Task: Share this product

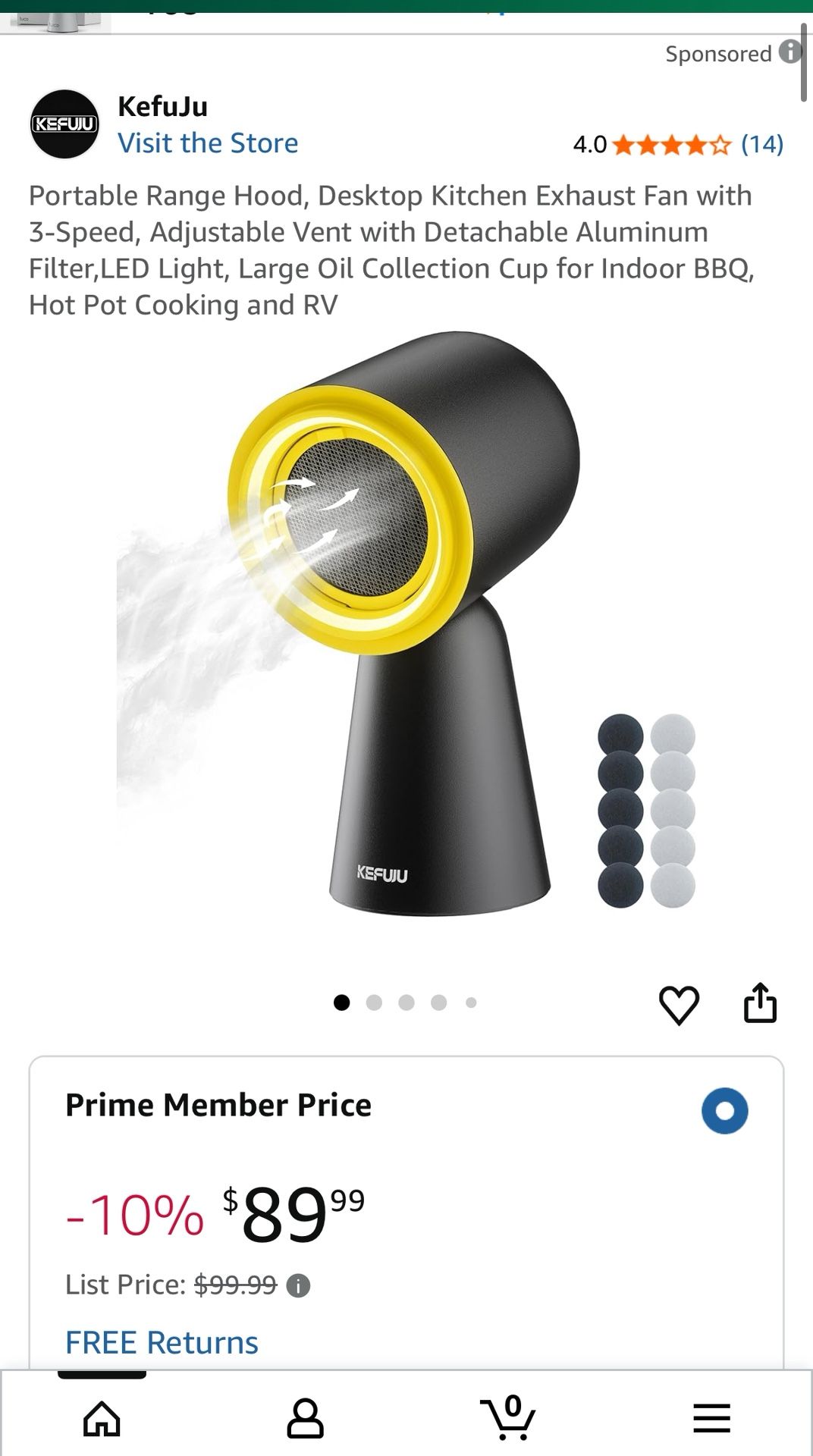Action: pyautogui.click(x=760, y=1003)
